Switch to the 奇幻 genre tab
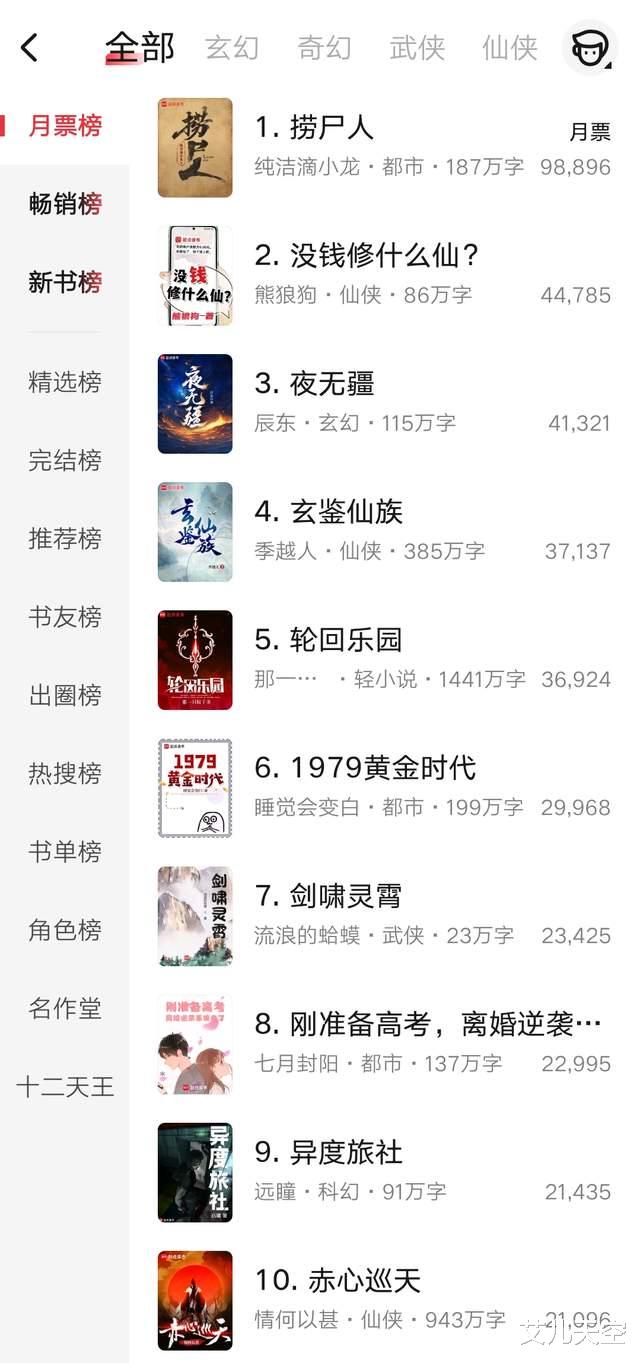This screenshot has height=1363, width=640. click(324, 47)
